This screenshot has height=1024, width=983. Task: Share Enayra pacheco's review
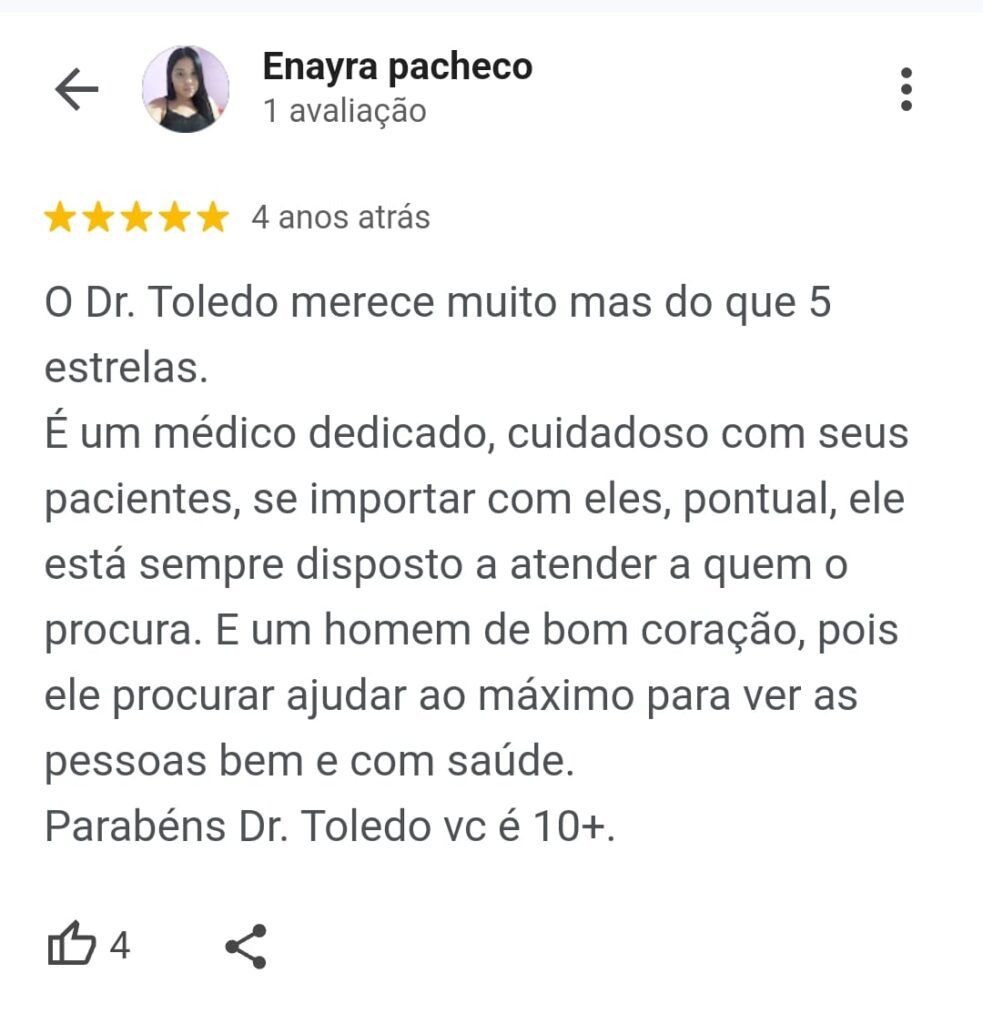[246, 946]
